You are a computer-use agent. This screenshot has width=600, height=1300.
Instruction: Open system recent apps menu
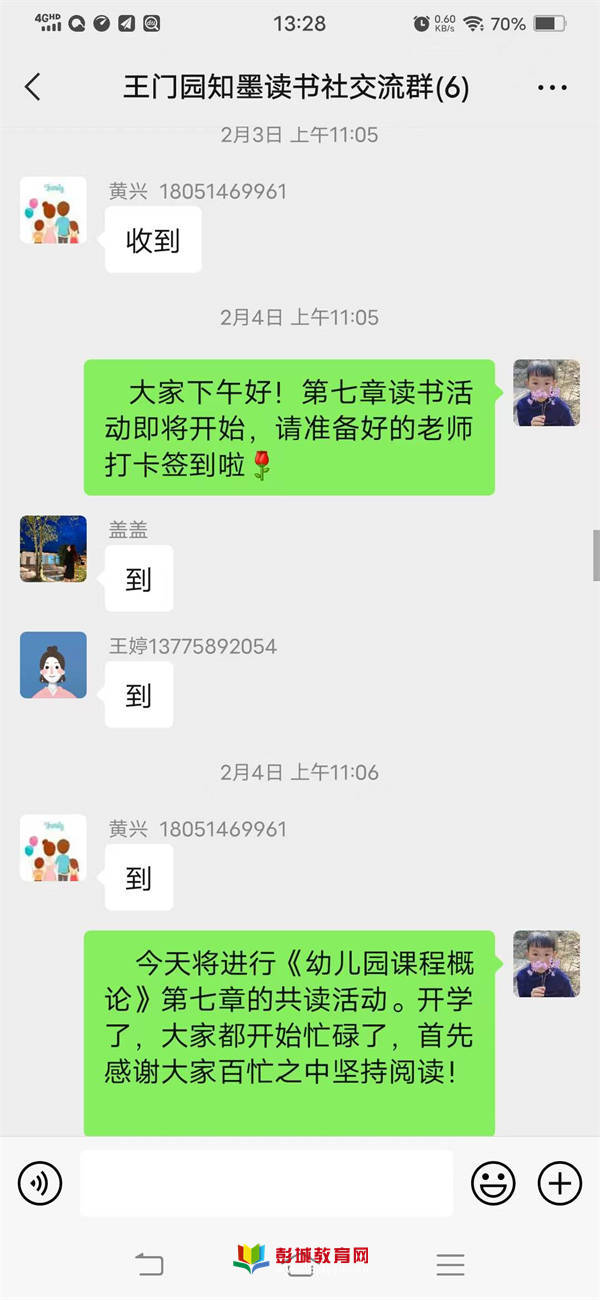[450, 1264]
